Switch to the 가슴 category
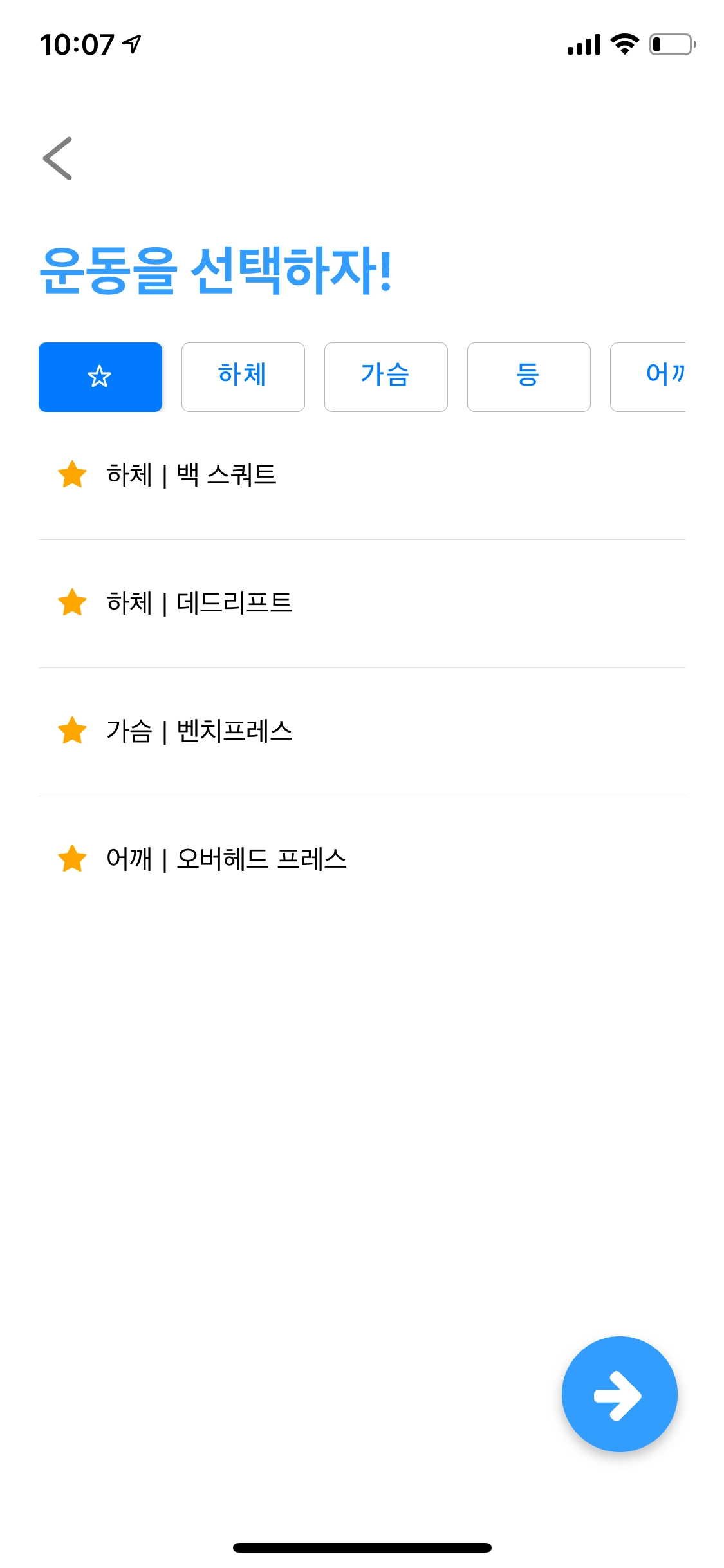Viewport: 724px width, 1568px height. point(385,377)
